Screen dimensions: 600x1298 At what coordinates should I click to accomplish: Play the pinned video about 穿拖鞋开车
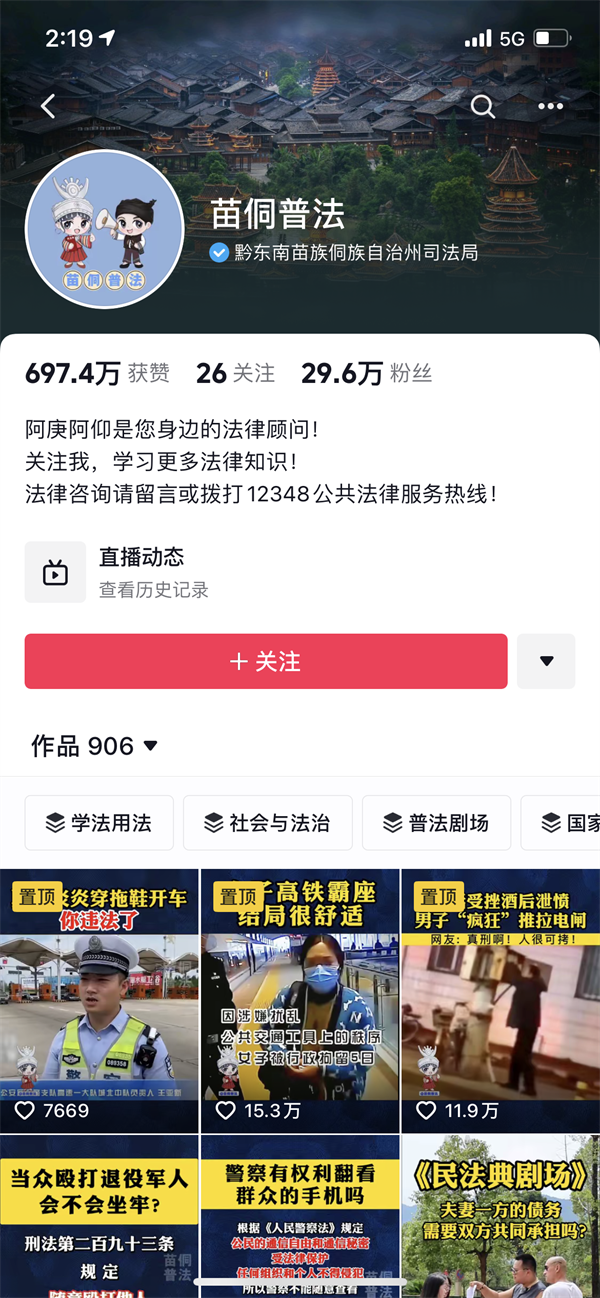click(99, 1000)
